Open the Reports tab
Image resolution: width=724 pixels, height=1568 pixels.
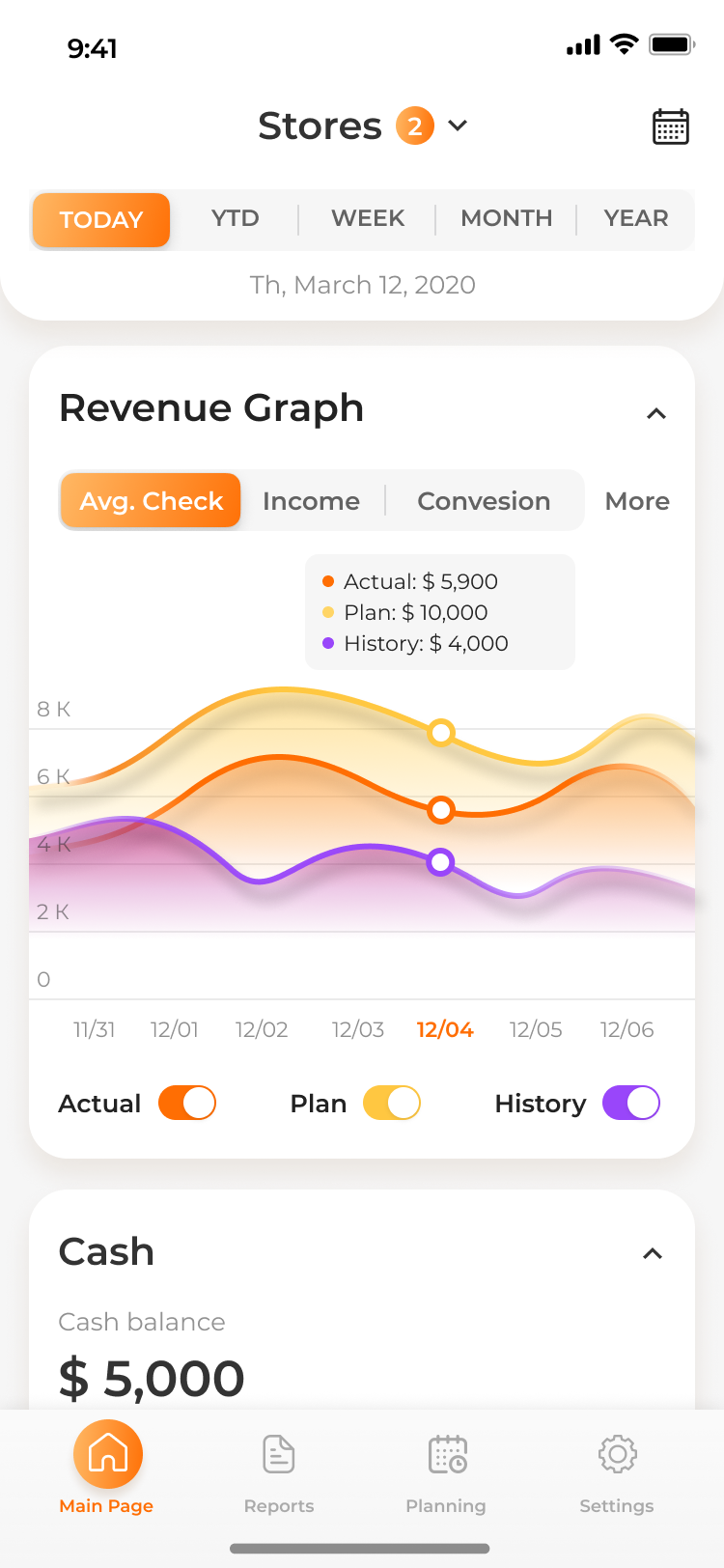279,1474
